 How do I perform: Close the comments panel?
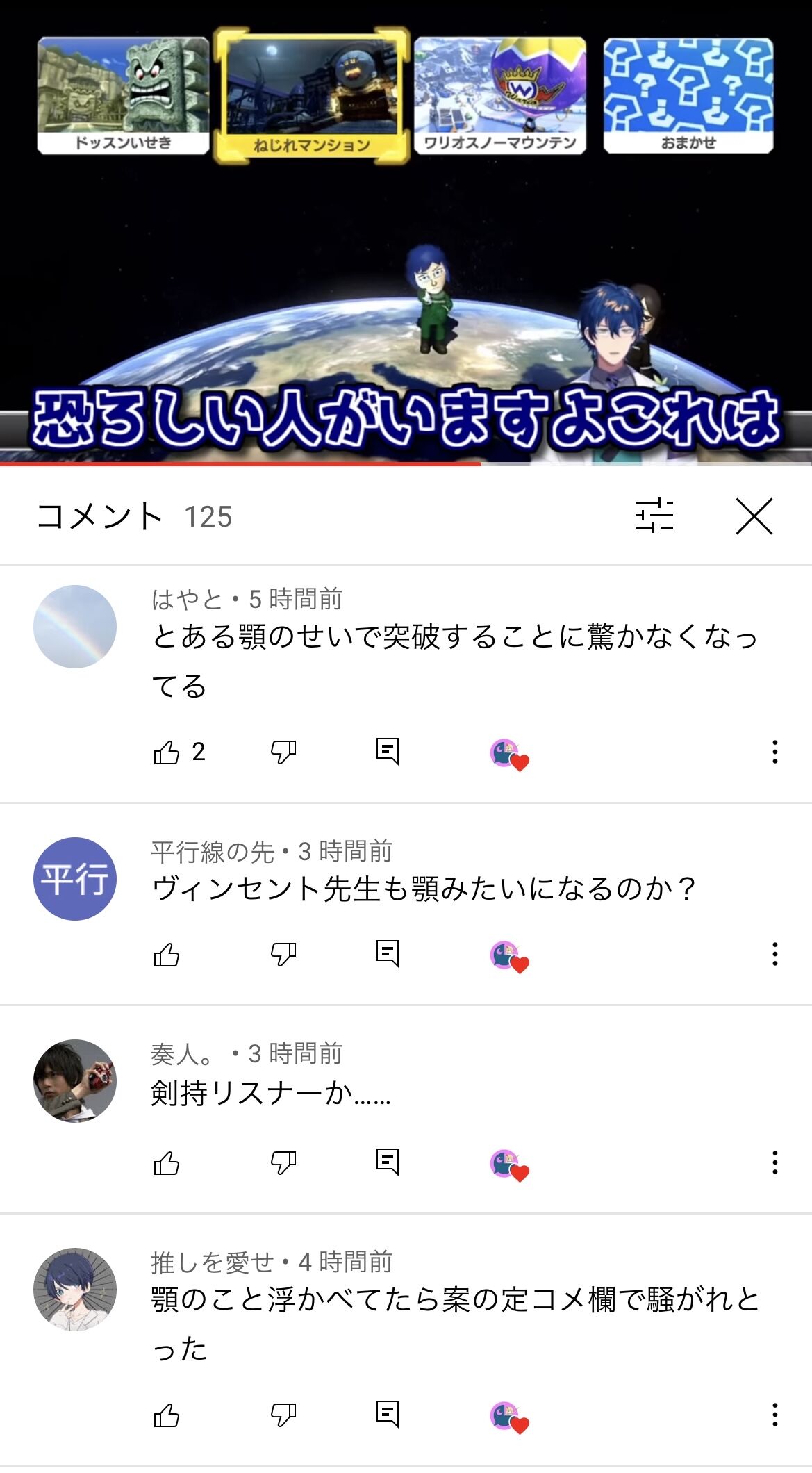pos(754,516)
